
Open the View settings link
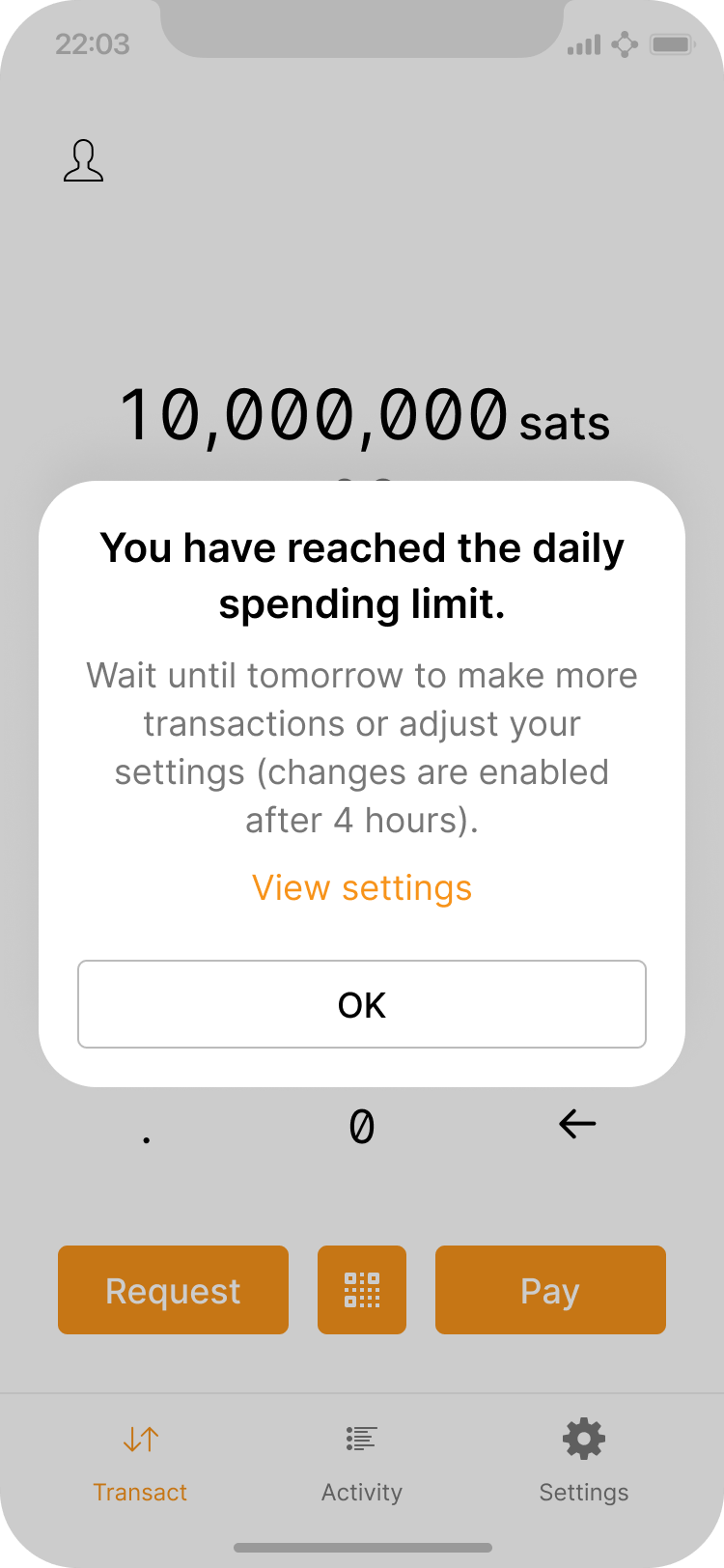tap(362, 888)
